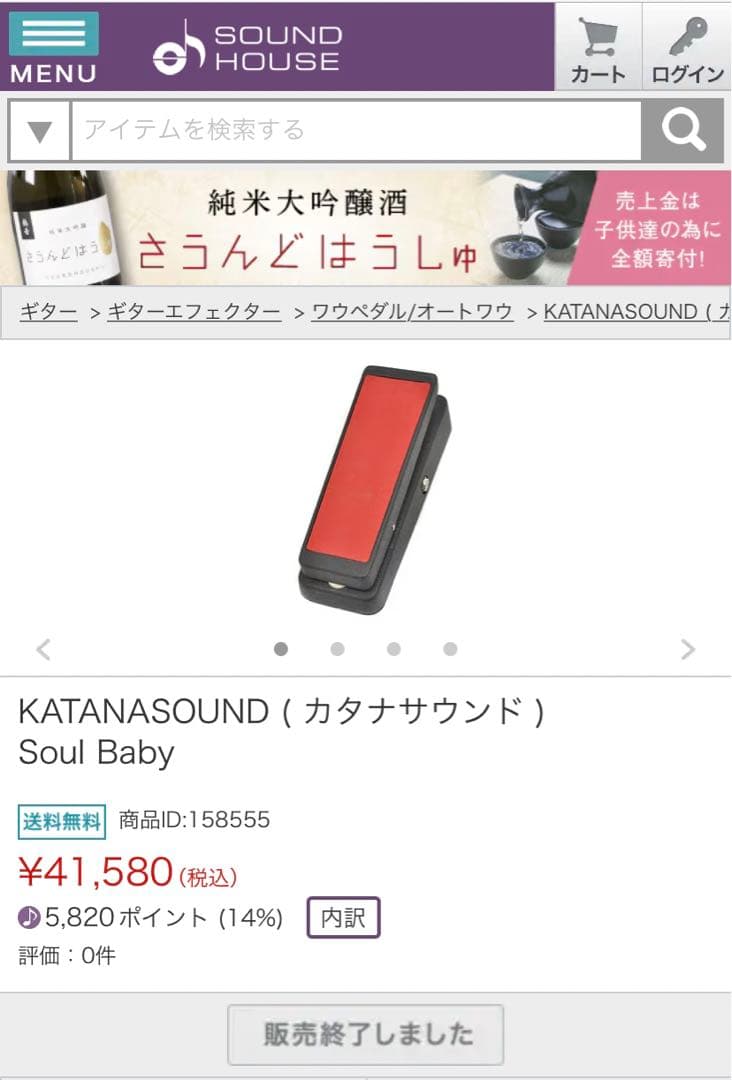Select the next image arrow
The image size is (732, 1080).
point(688,649)
